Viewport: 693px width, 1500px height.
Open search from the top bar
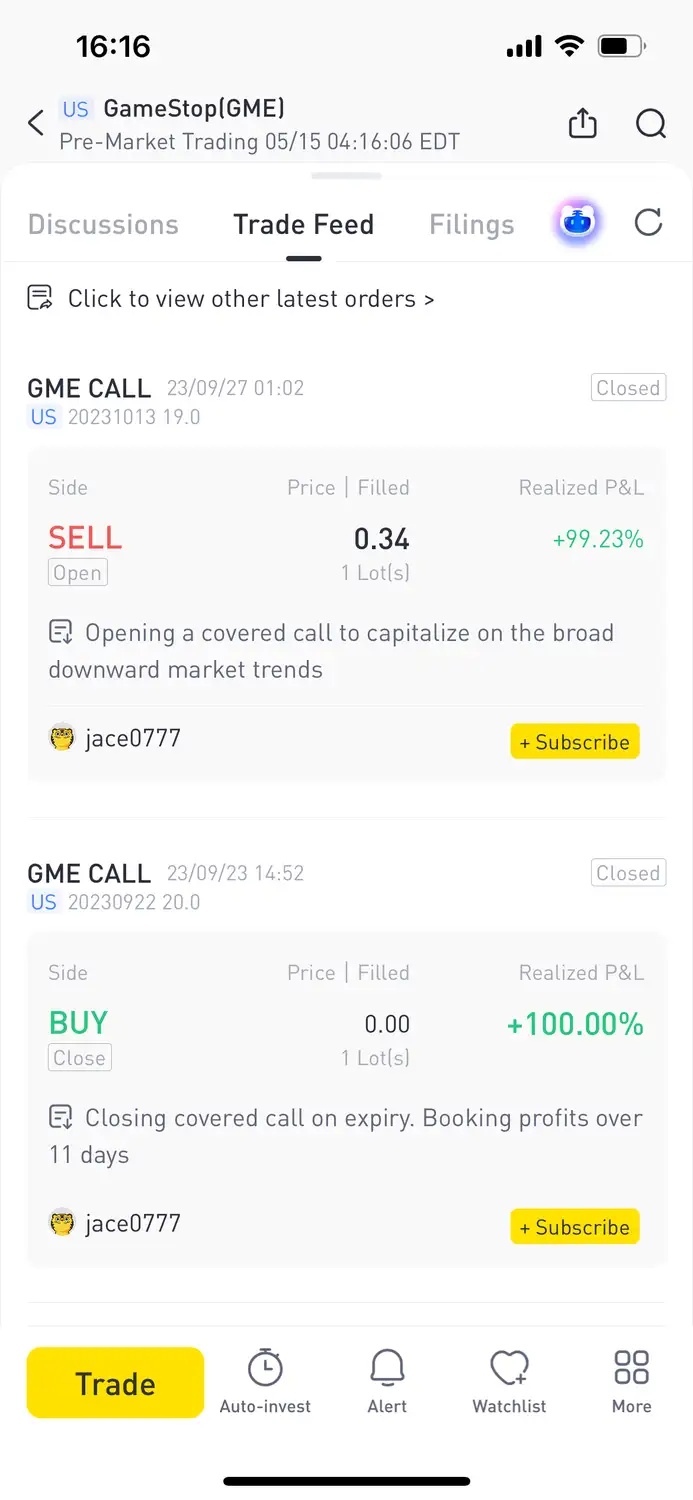pos(651,124)
